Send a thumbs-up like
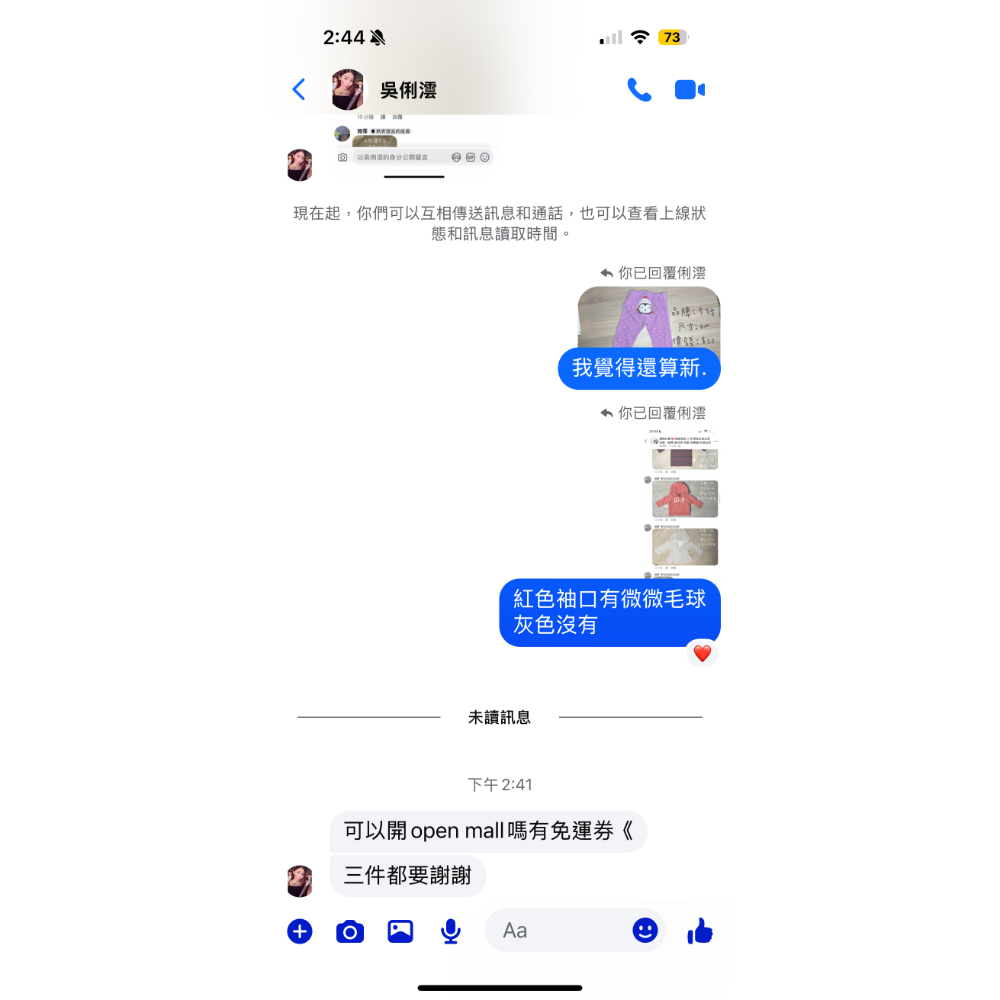Viewport: 1000px width, 1000px height. click(700, 931)
